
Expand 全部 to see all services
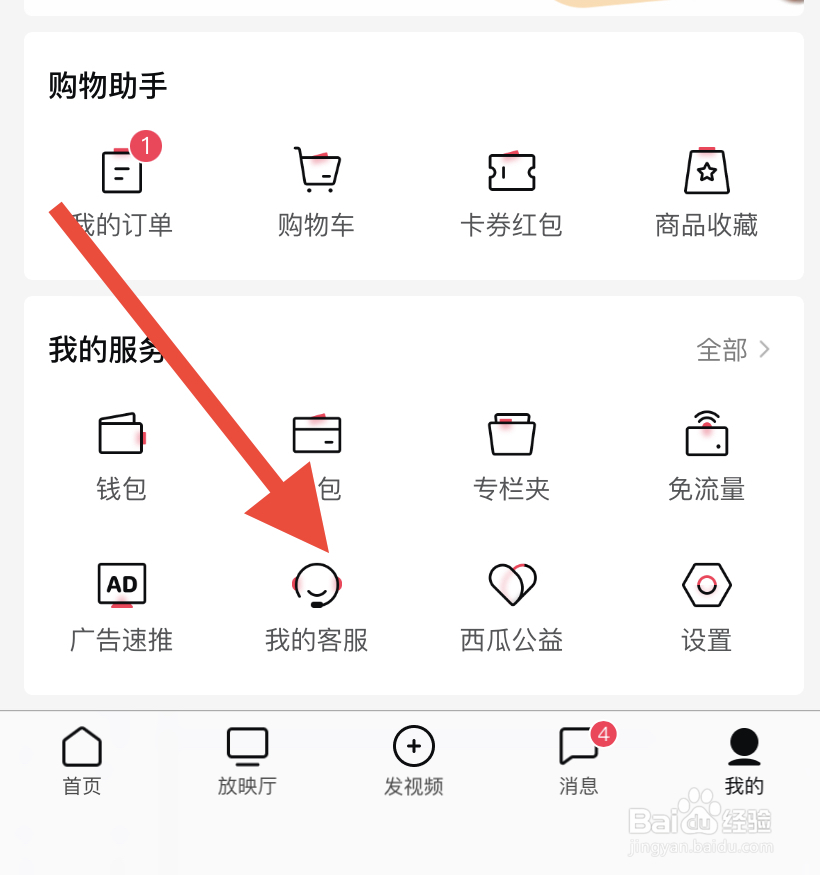click(732, 350)
